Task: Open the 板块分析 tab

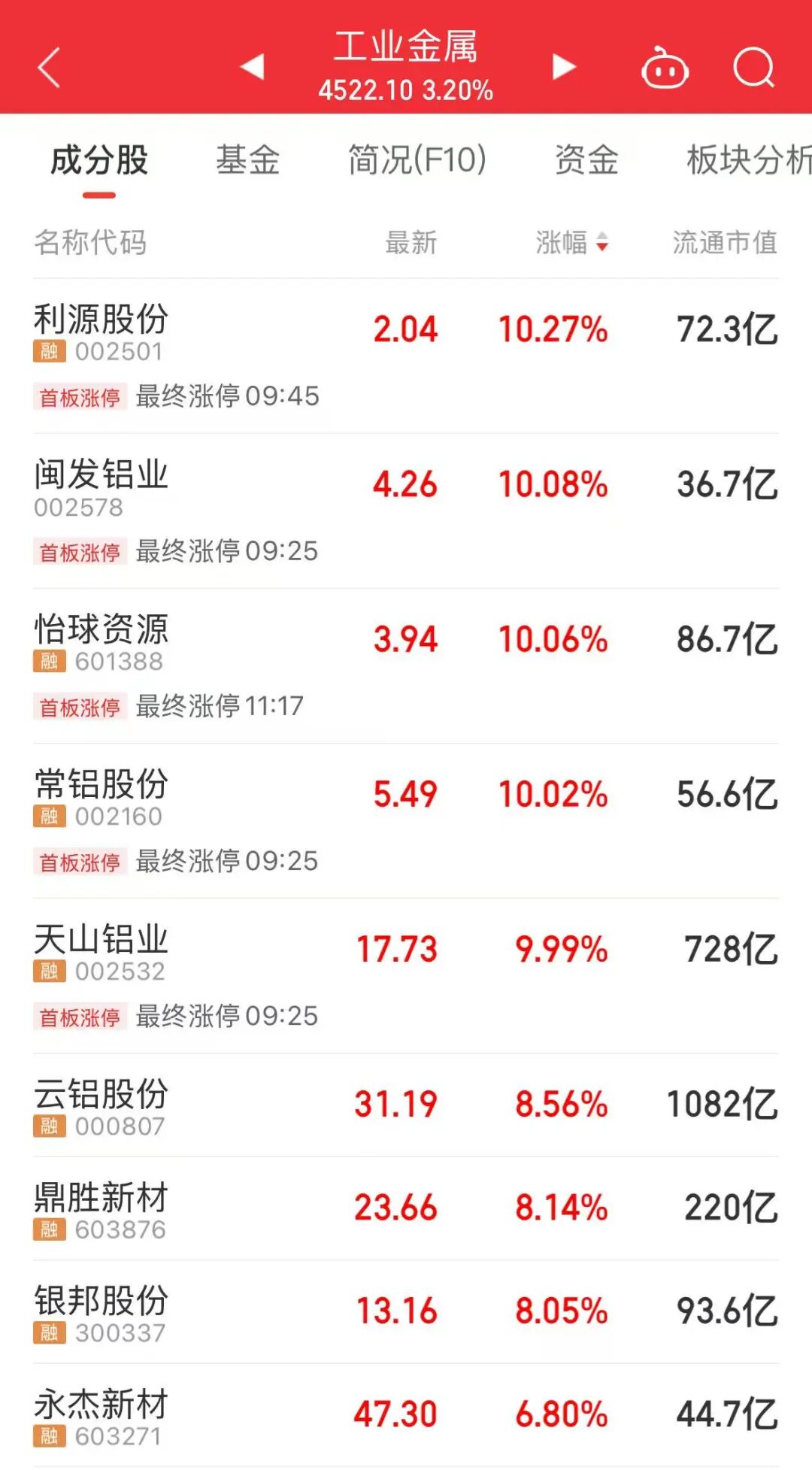Action: point(747,160)
